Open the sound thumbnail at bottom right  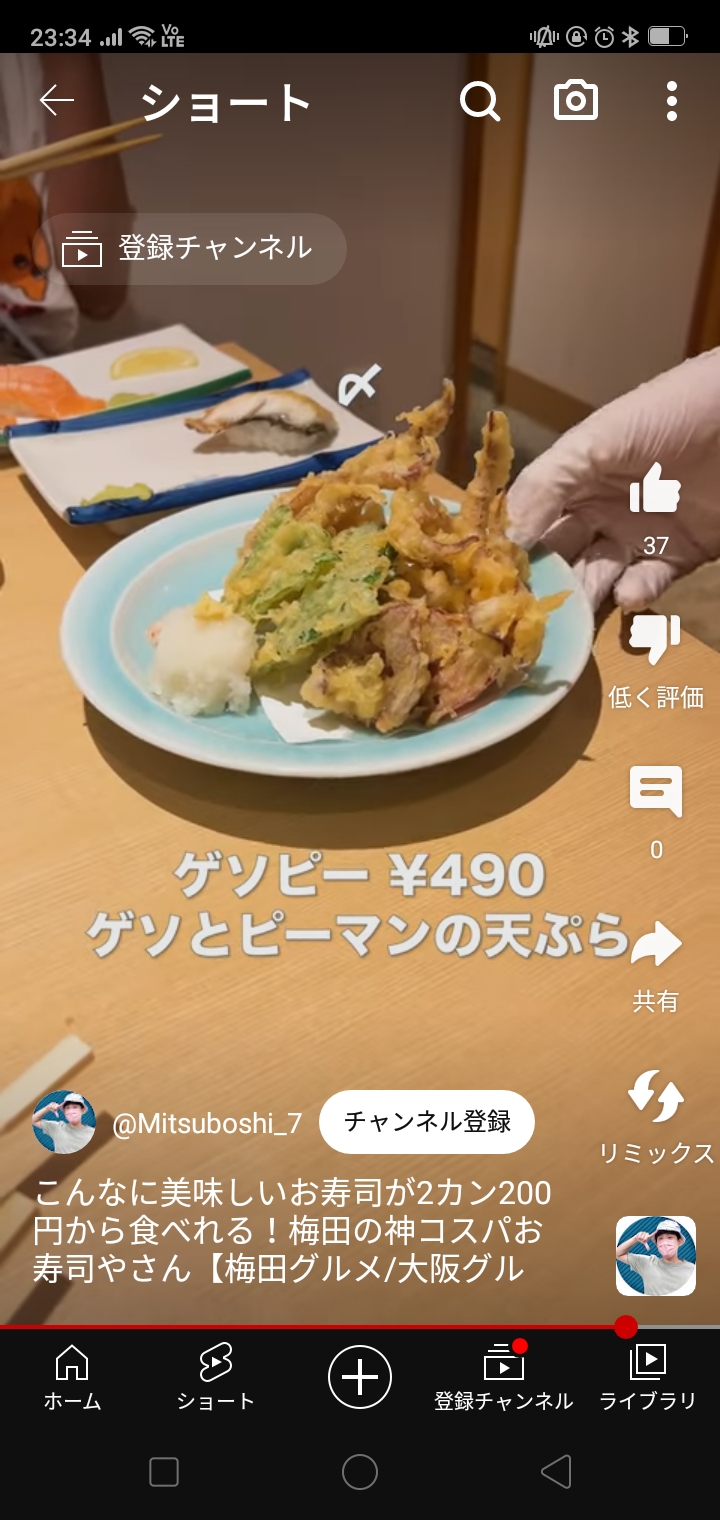click(x=655, y=1256)
